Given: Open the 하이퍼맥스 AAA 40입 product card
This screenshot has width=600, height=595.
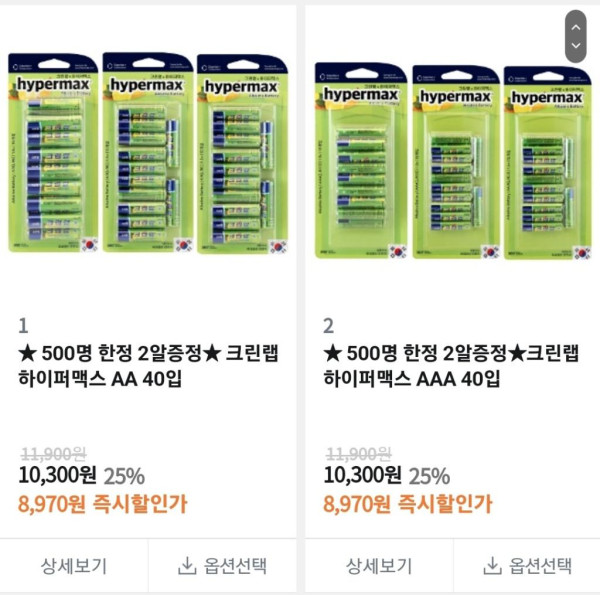Looking at the screenshot, I should point(452,366).
